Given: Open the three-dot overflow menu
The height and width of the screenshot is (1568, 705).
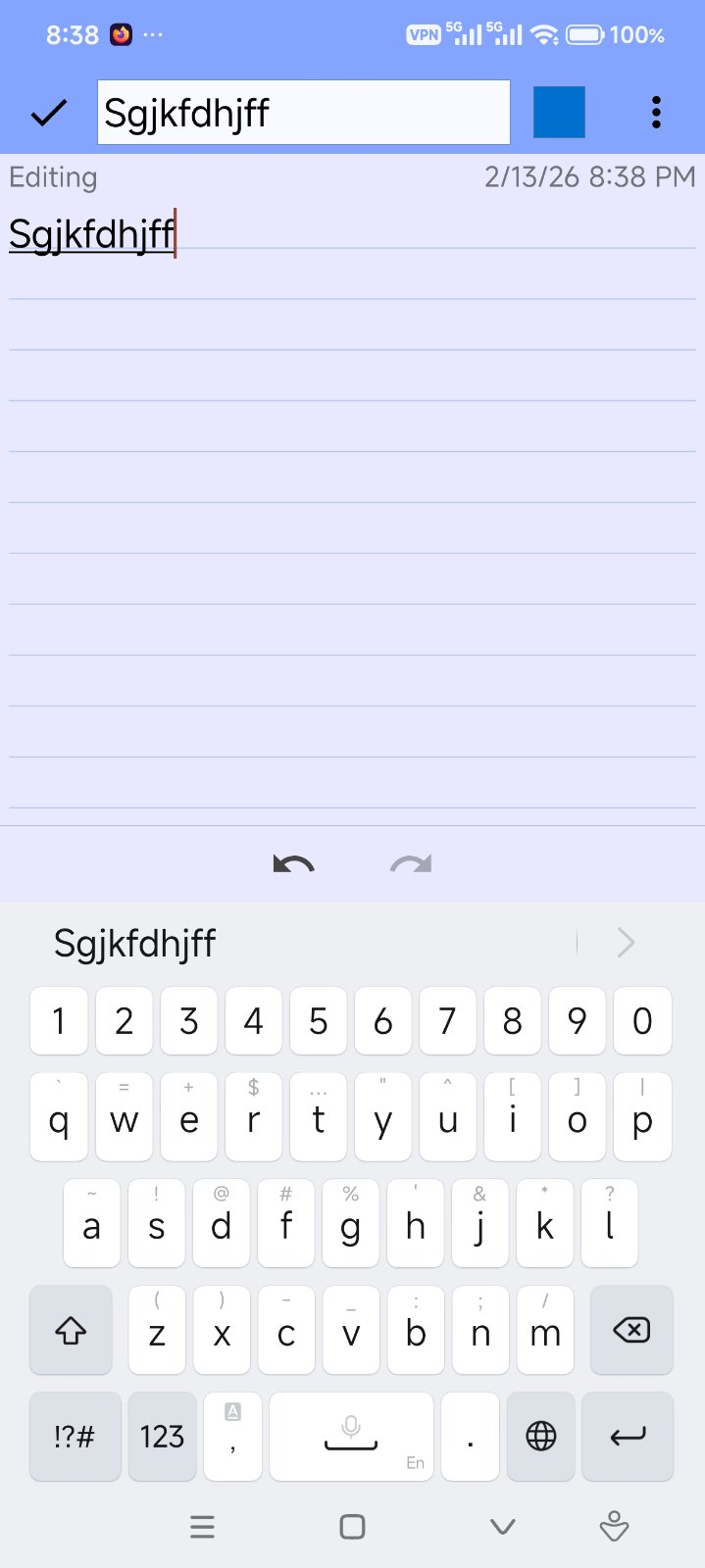Looking at the screenshot, I should point(656,113).
